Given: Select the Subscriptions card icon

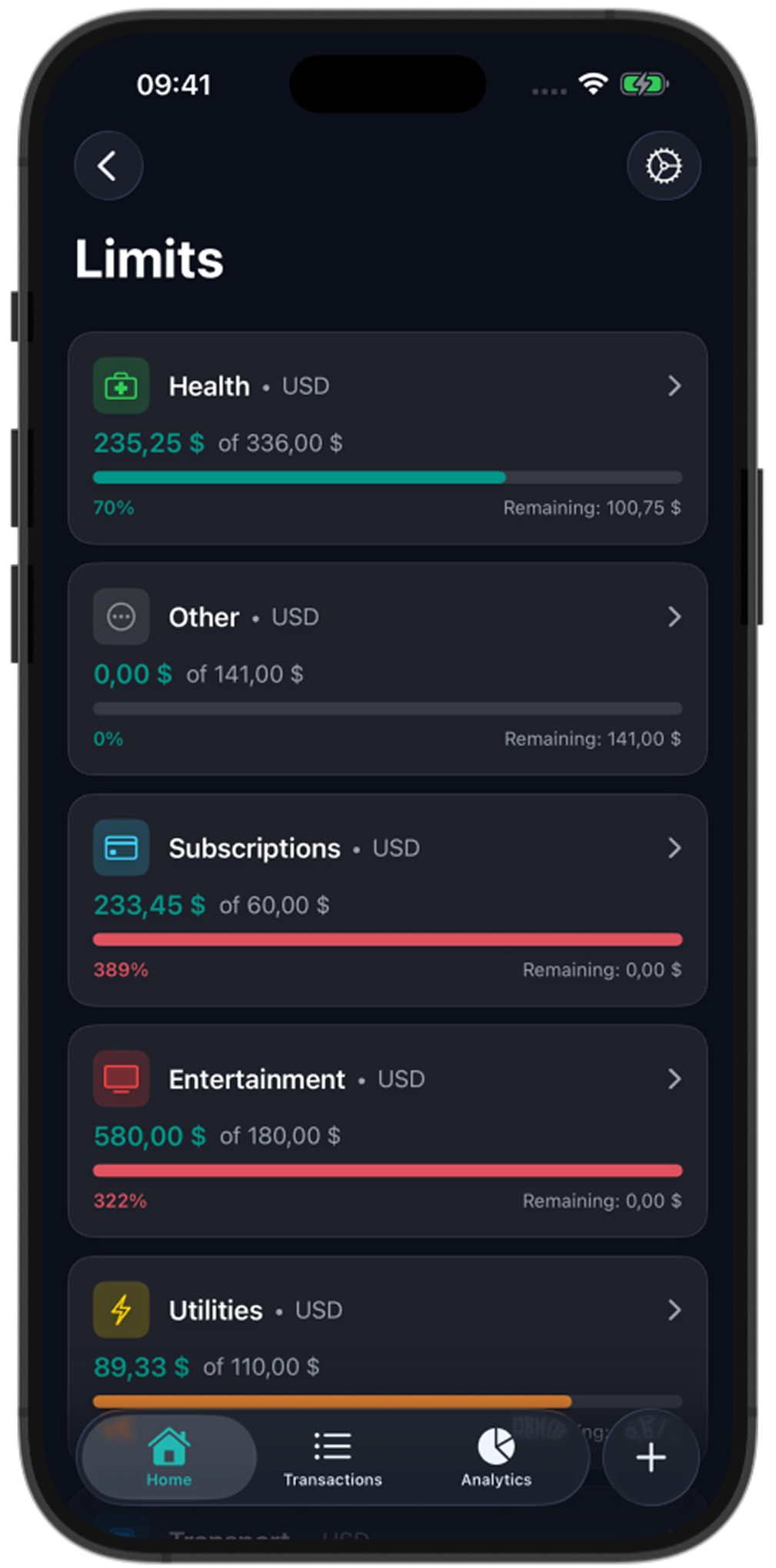Looking at the screenshot, I should point(121,847).
